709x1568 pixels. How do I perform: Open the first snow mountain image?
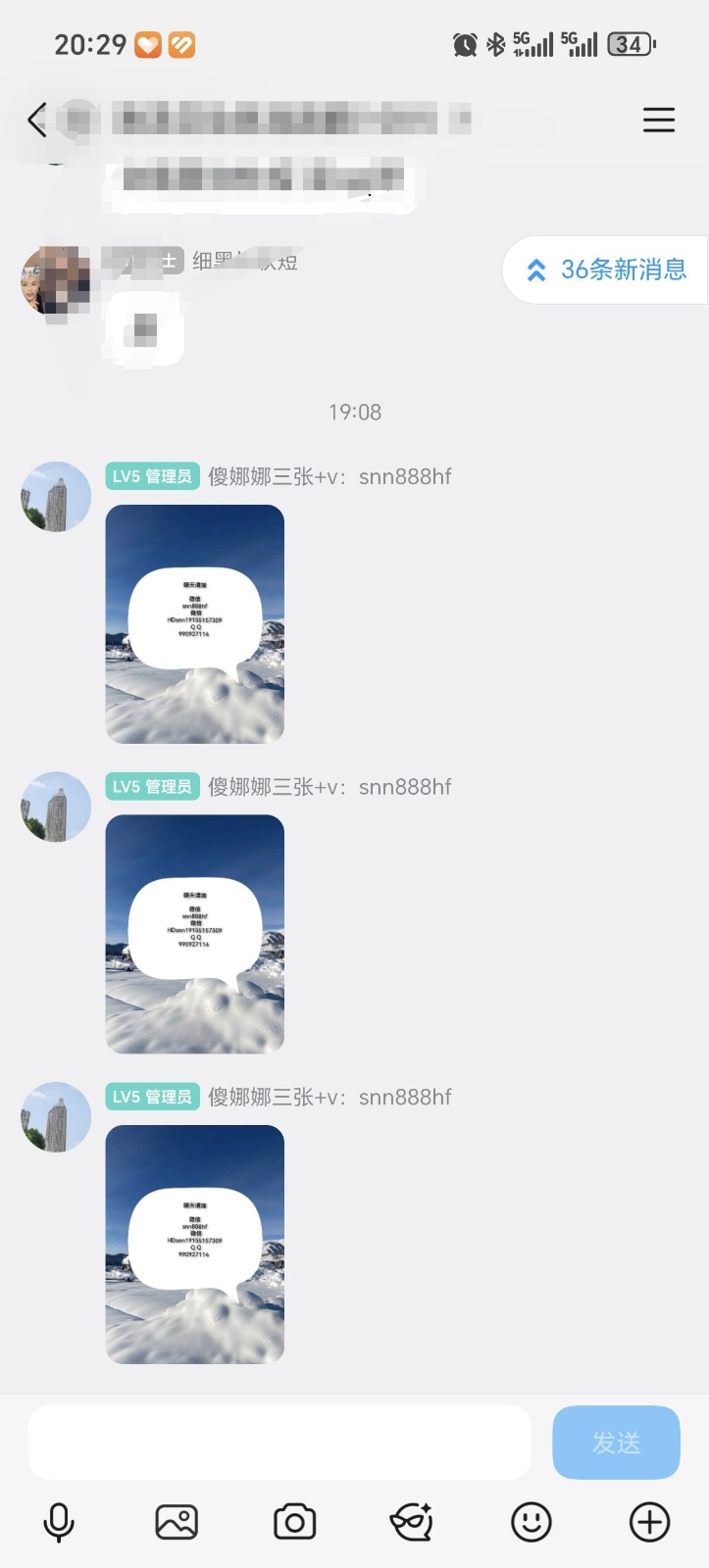(194, 623)
